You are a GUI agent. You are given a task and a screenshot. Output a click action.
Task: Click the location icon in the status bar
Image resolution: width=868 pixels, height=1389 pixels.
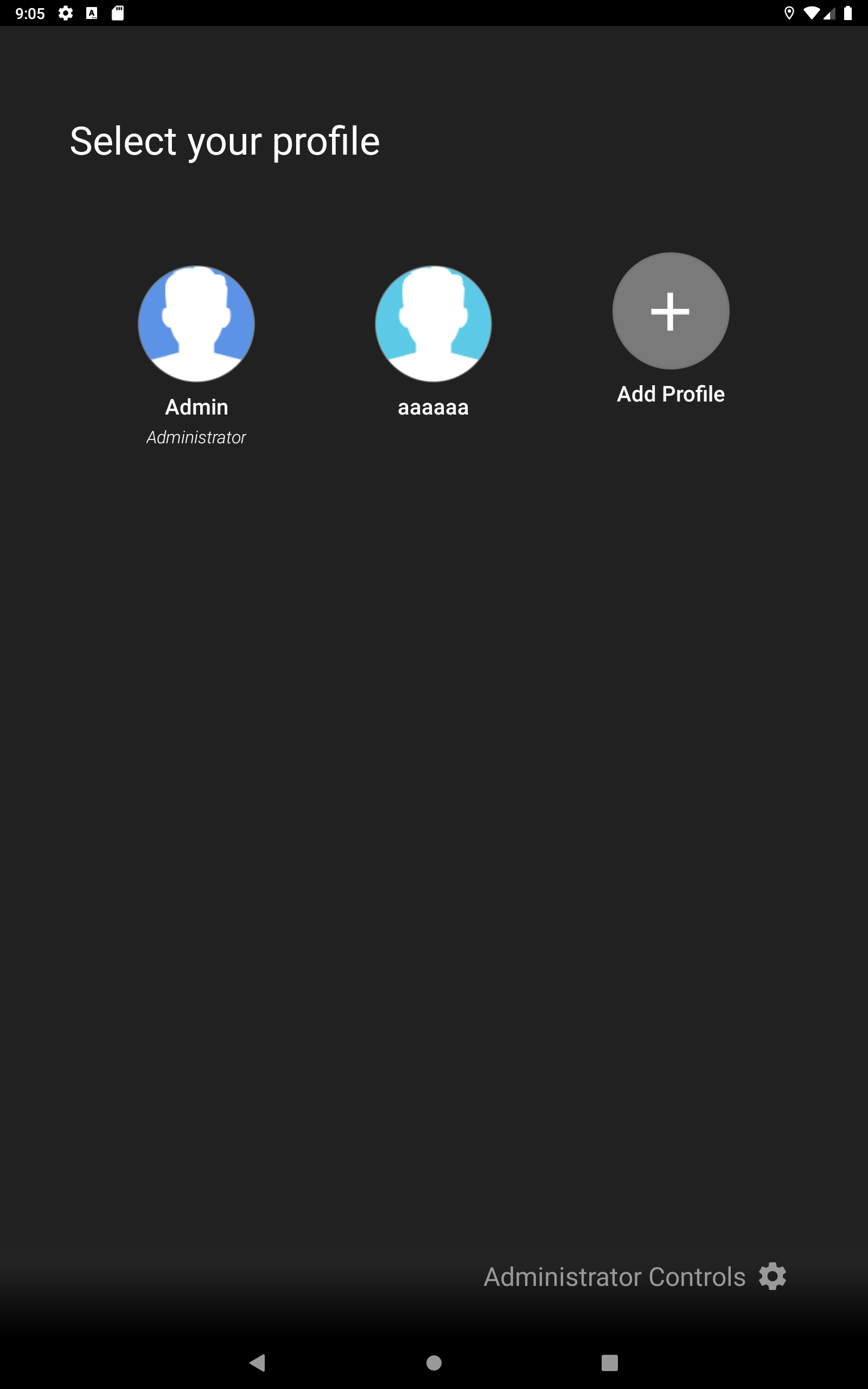click(791, 12)
